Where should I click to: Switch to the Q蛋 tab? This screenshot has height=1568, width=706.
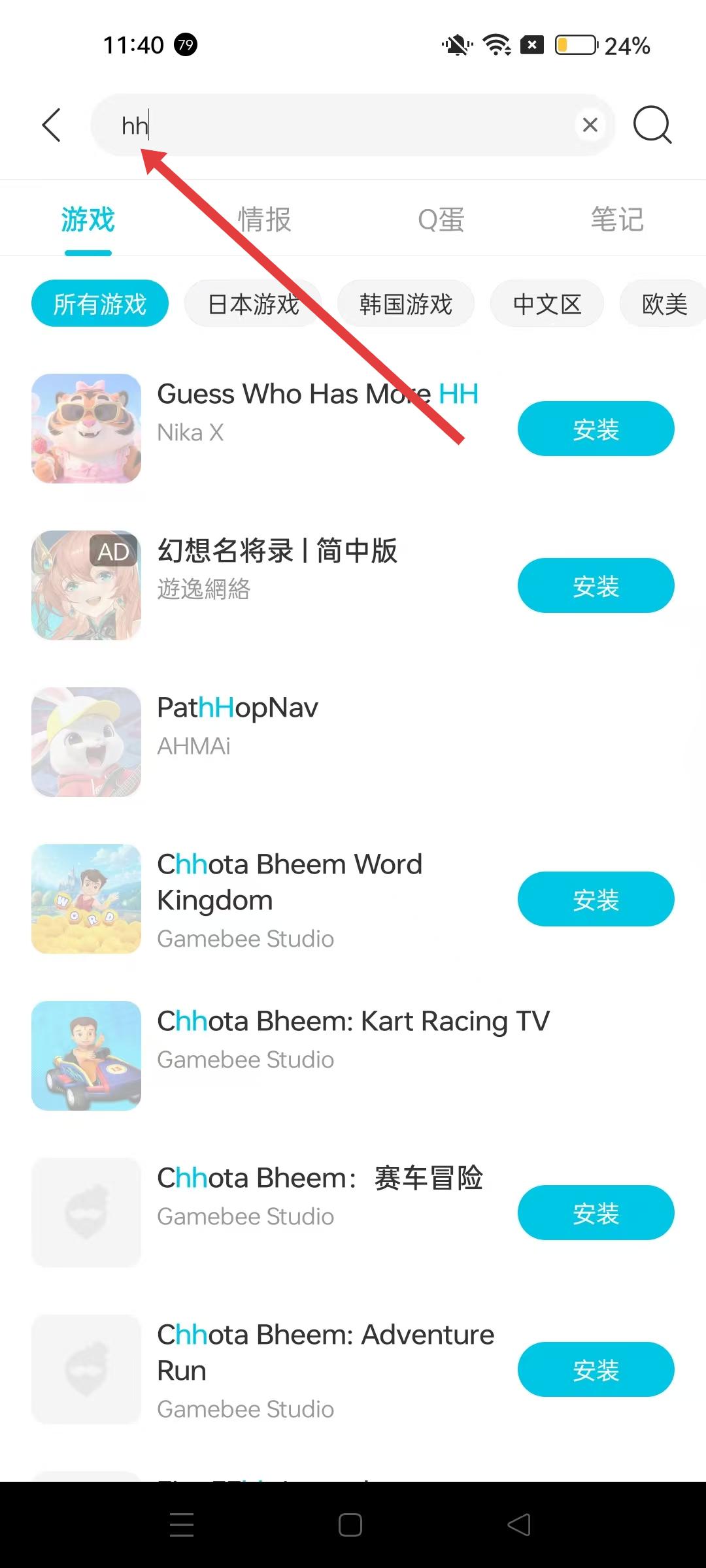tap(441, 220)
